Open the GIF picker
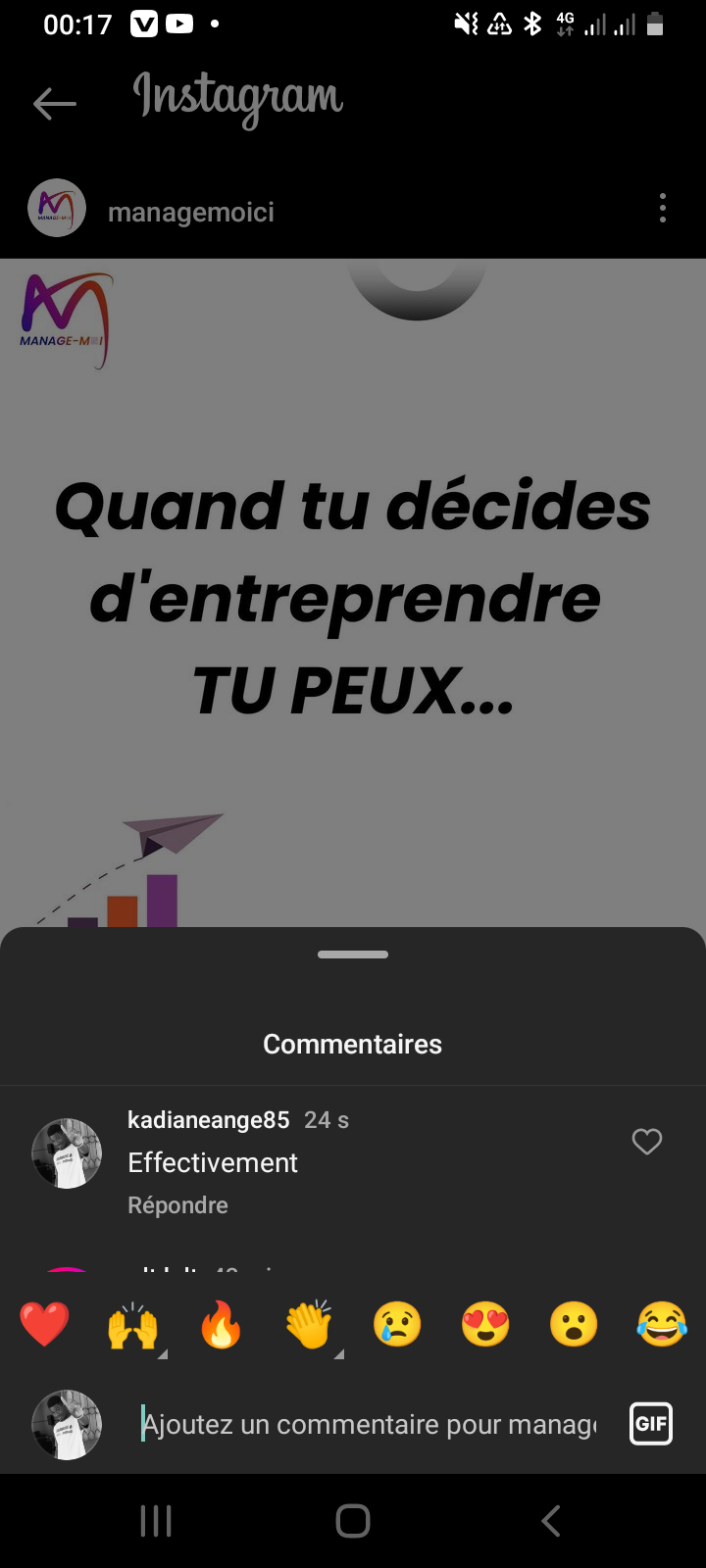This screenshot has width=706, height=1568. 651,1424
